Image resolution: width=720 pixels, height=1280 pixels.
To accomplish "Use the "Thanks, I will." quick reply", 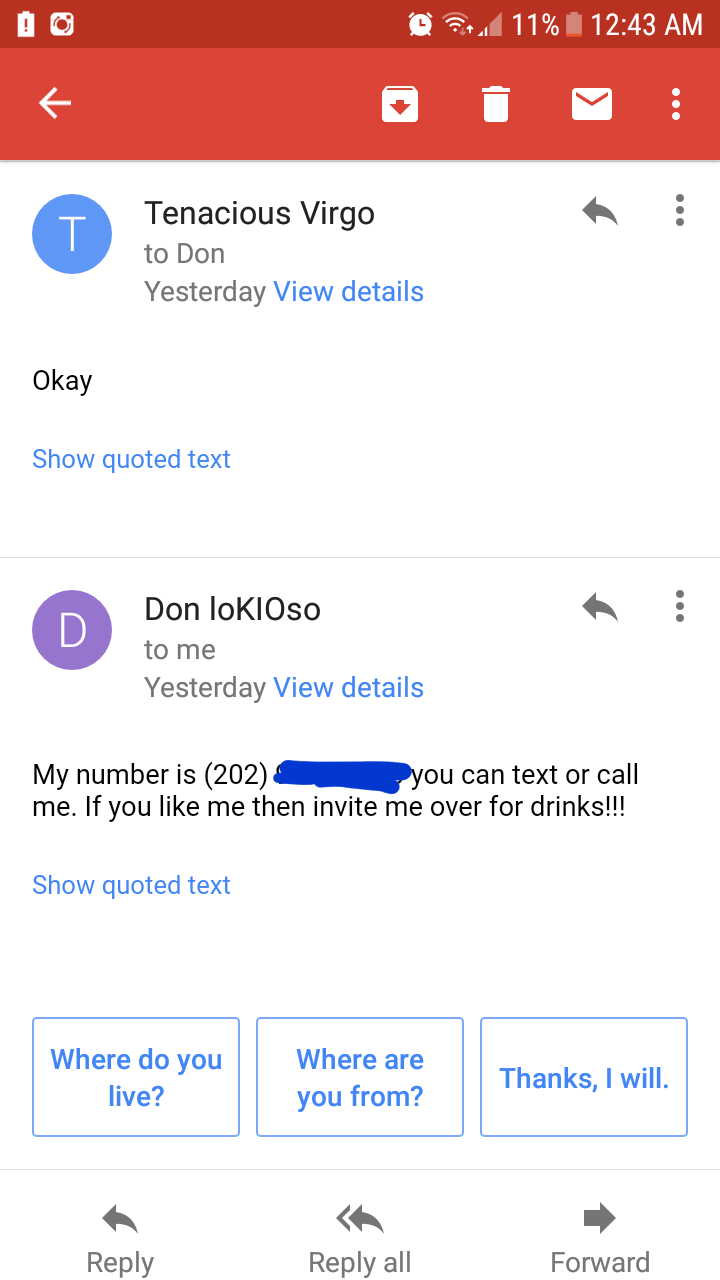I will tap(584, 1077).
